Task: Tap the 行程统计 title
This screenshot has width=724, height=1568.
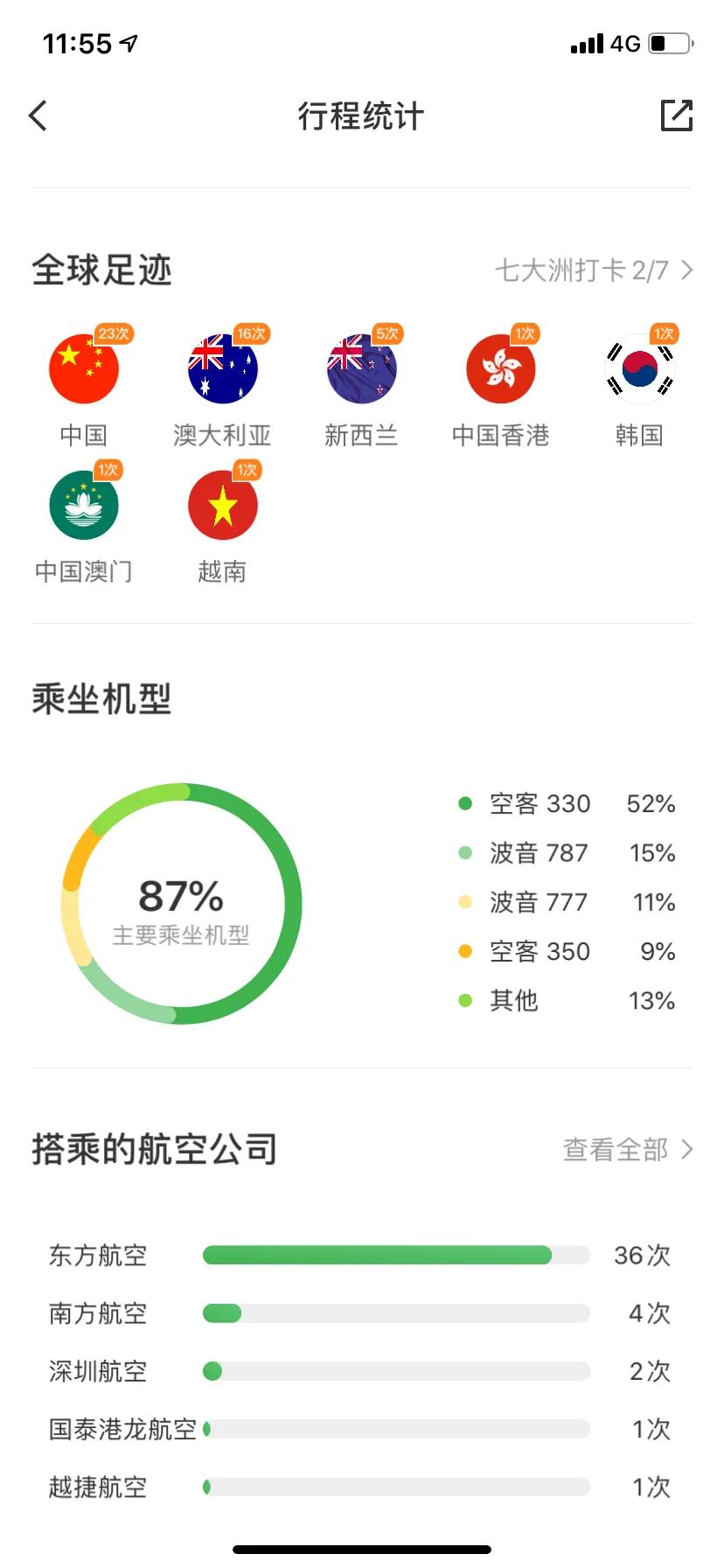Action: coord(361,116)
